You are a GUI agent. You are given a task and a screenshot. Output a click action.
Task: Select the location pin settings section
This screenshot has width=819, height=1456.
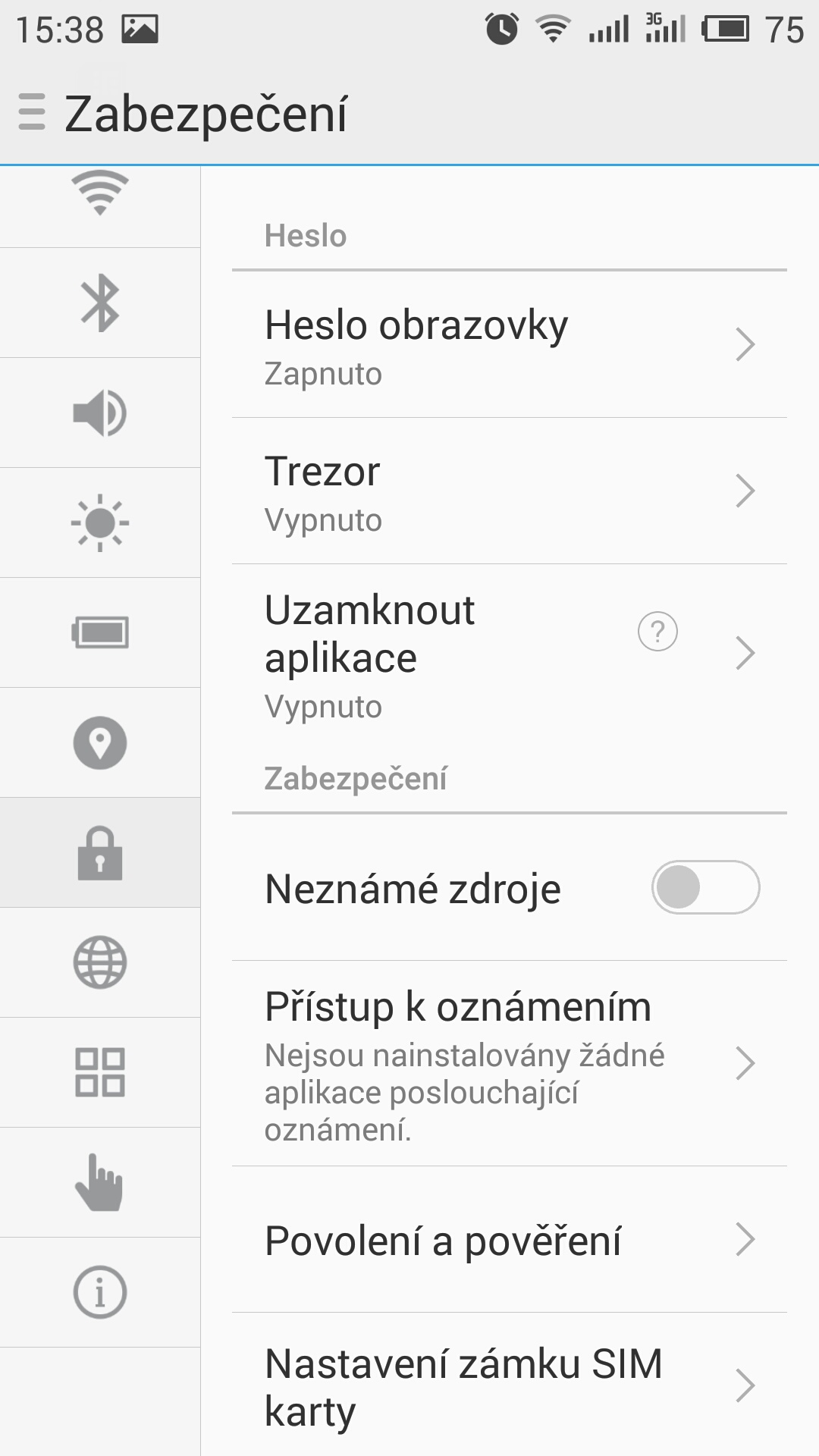click(x=99, y=742)
